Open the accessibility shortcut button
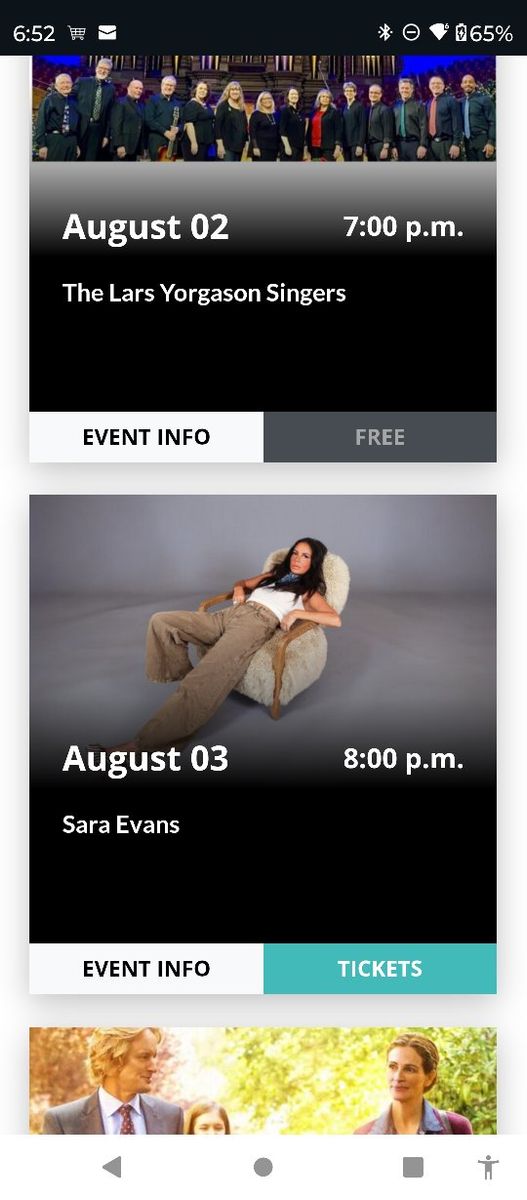The image size is (527, 1200). 488,1167
